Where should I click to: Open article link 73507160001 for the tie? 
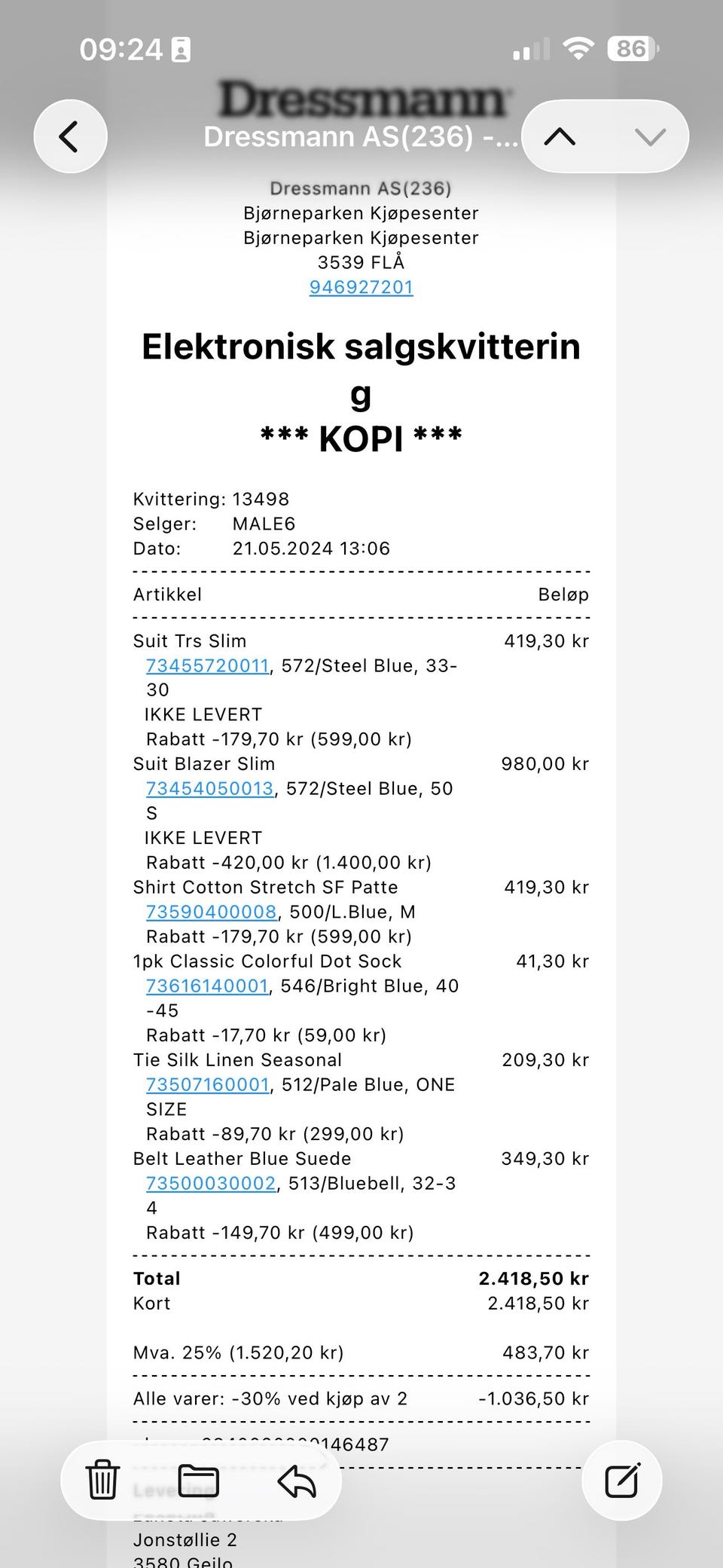[x=207, y=1084]
